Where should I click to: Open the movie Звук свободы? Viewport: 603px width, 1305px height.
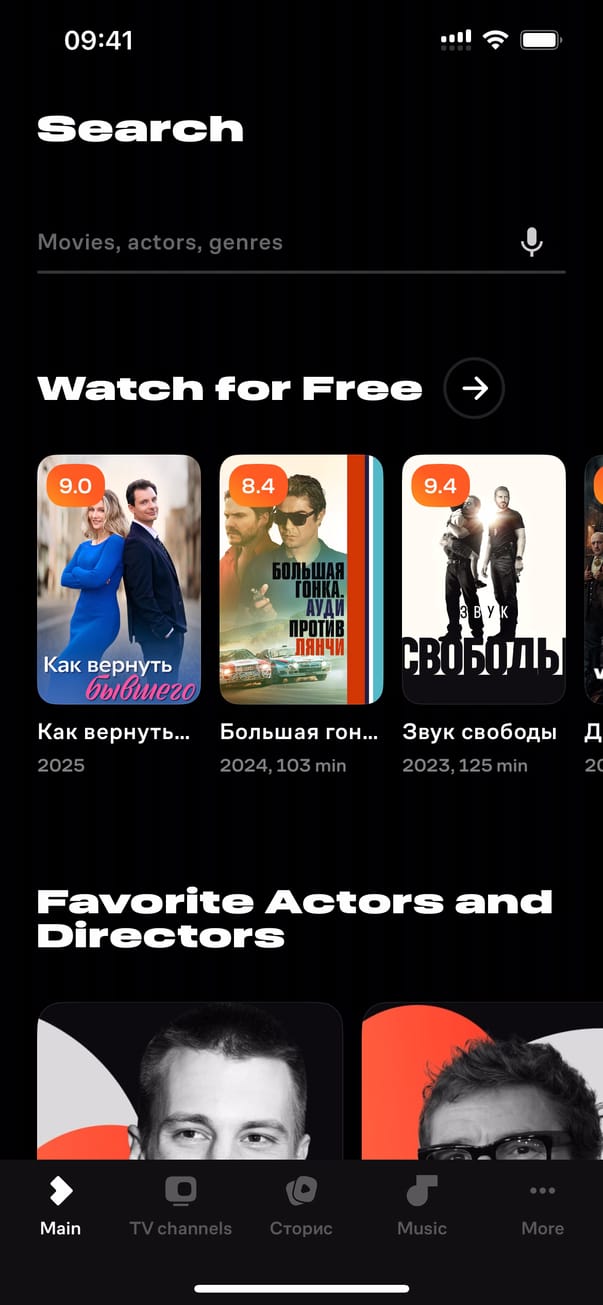(484, 580)
